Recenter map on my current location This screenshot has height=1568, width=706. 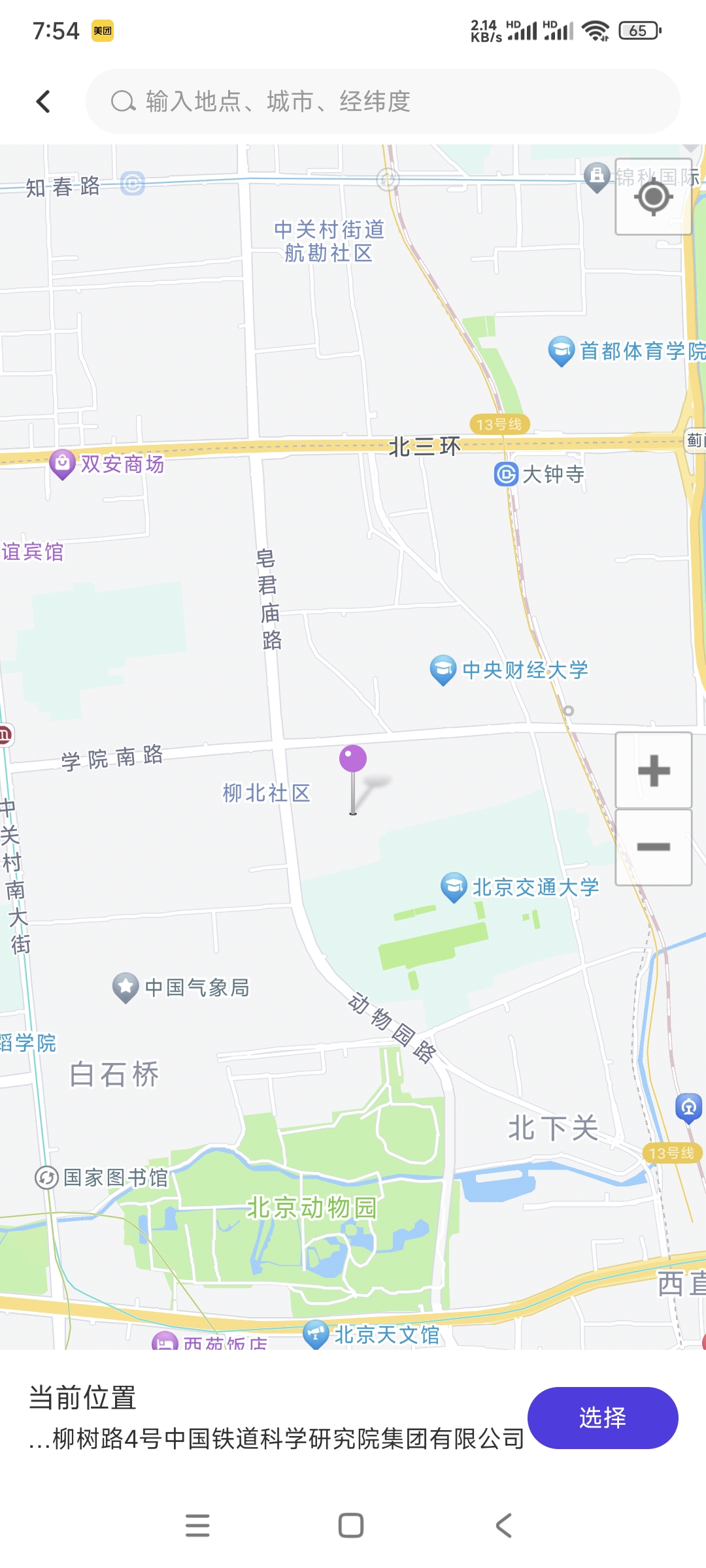point(653,197)
